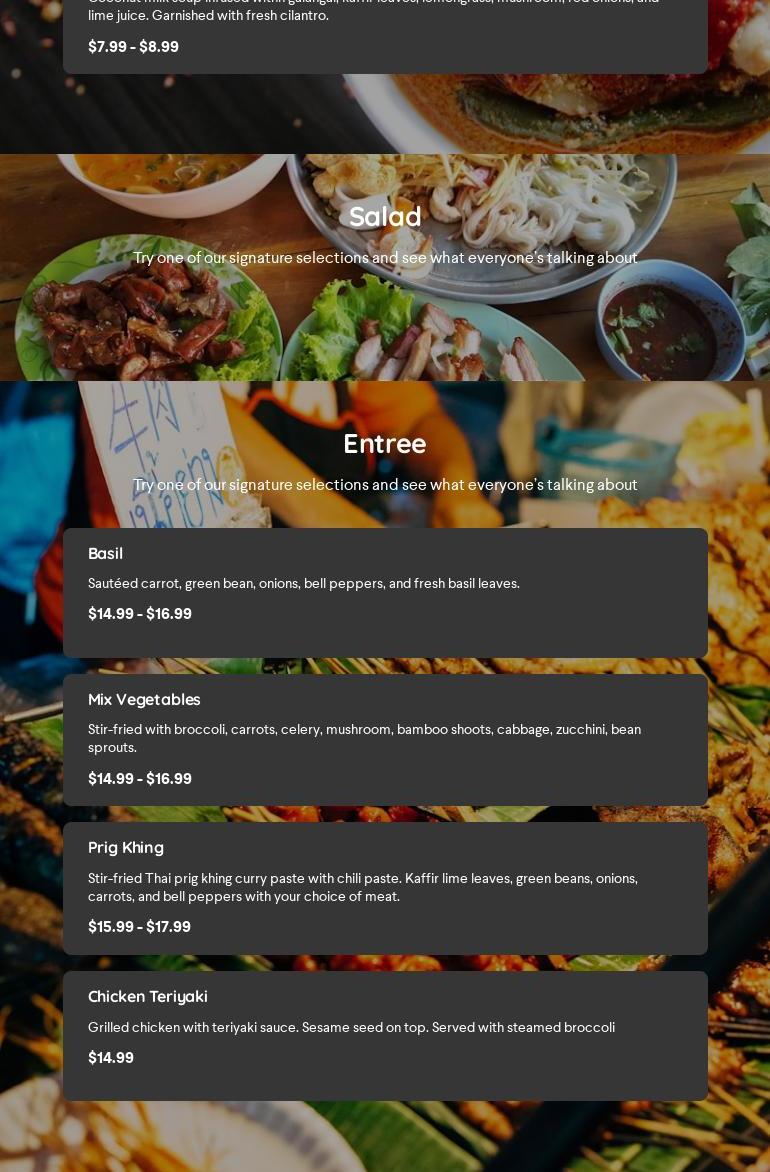Open the Chicken Teriyaki menu card
Screen dimensions: 770x1172
coord(385,1035)
